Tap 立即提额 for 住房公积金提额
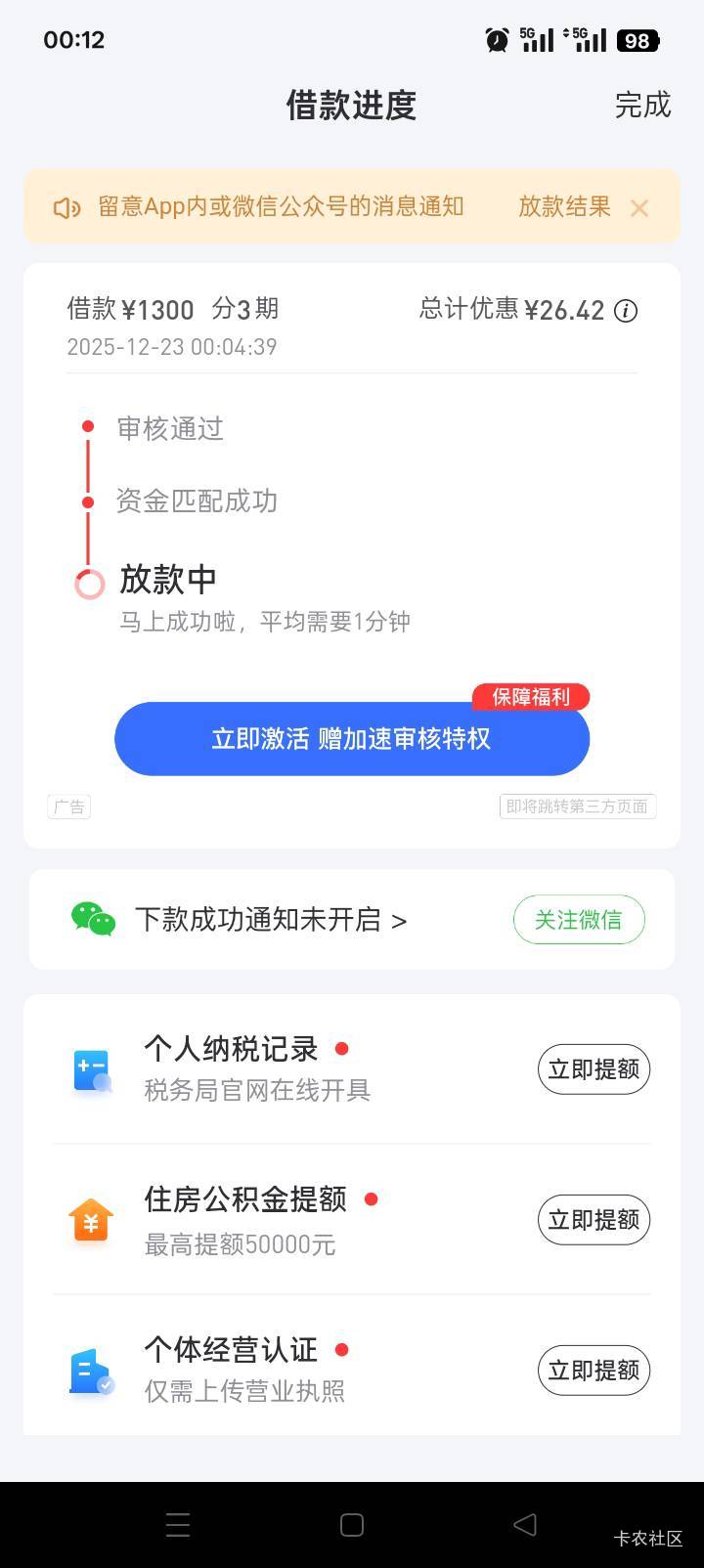Image resolution: width=704 pixels, height=1568 pixels. click(594, 1220)
